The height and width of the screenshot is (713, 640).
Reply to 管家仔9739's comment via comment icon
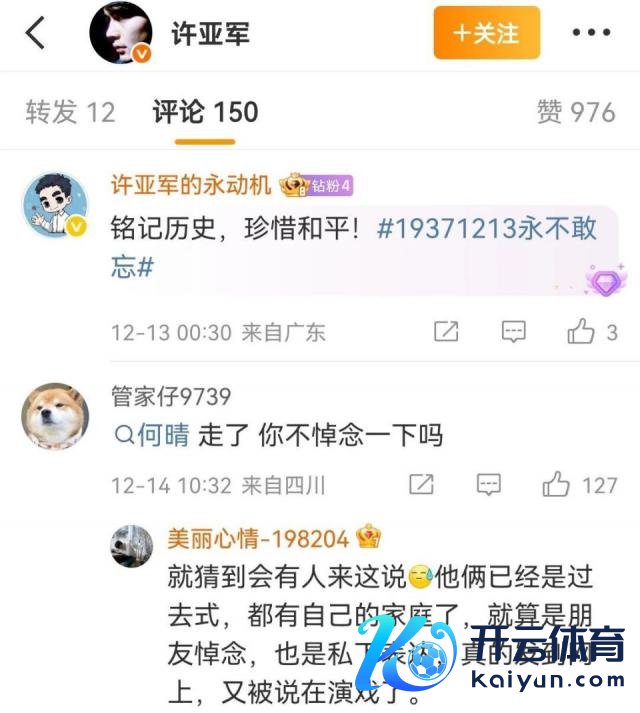tap(488, 486)
